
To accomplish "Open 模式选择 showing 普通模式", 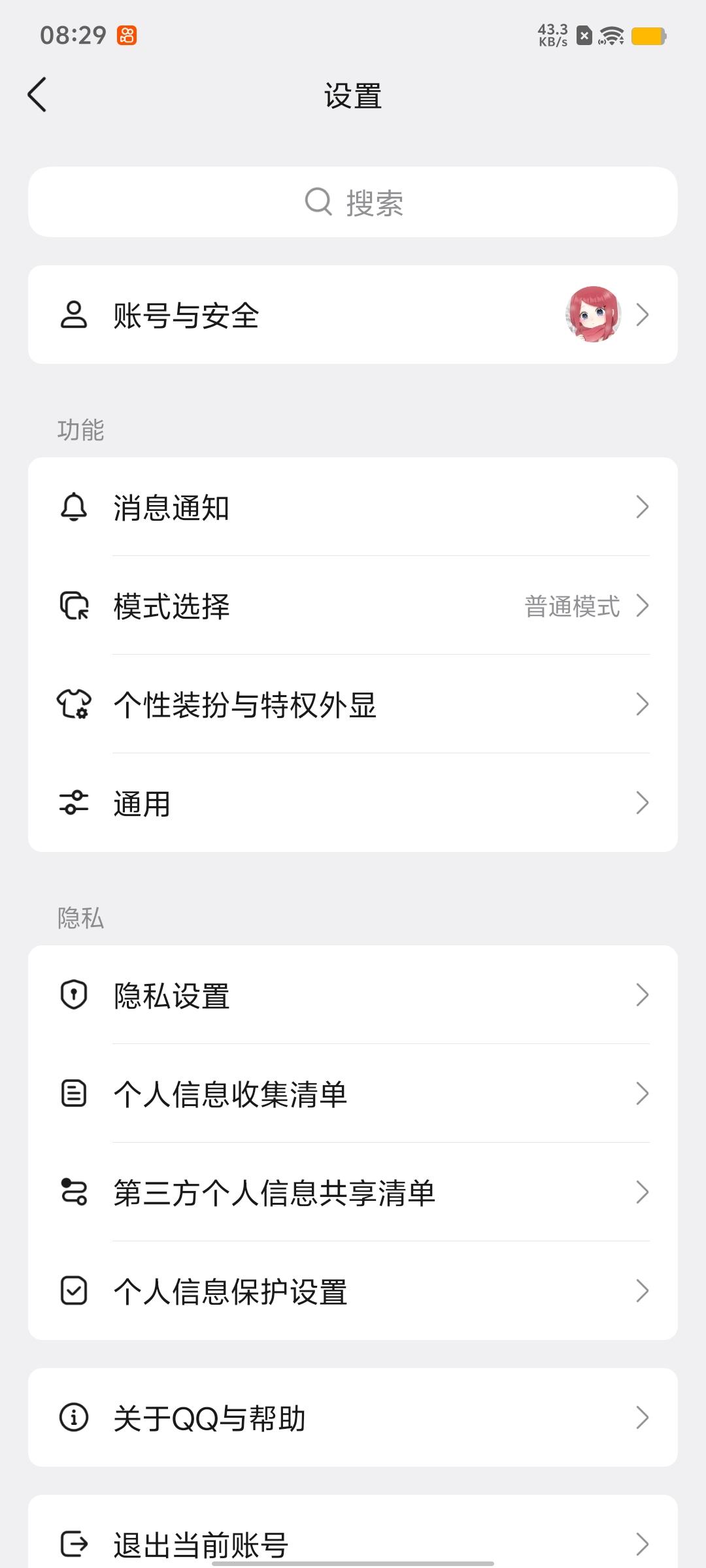I will pos(353,606).
